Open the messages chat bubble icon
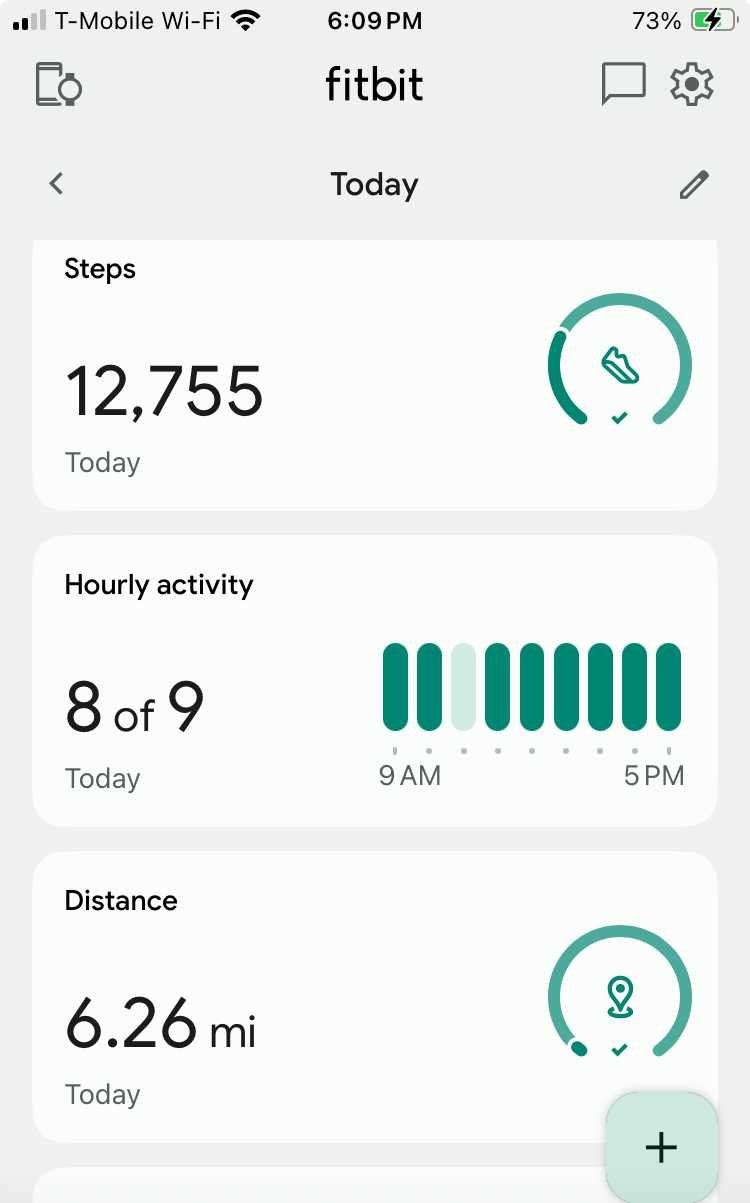Image resolution: width=750 pixels, height=1203 pixels. point(623,84)
